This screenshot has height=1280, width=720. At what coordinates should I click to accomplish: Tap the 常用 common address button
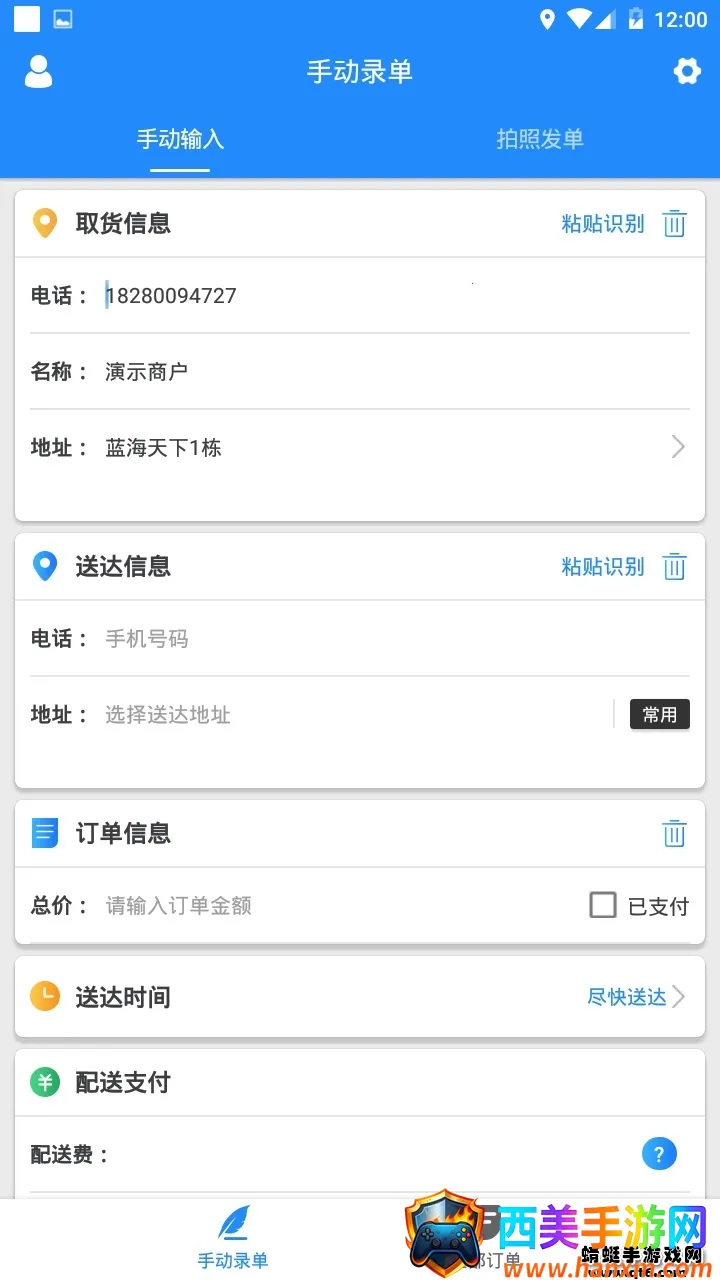[x=660, y=714]
